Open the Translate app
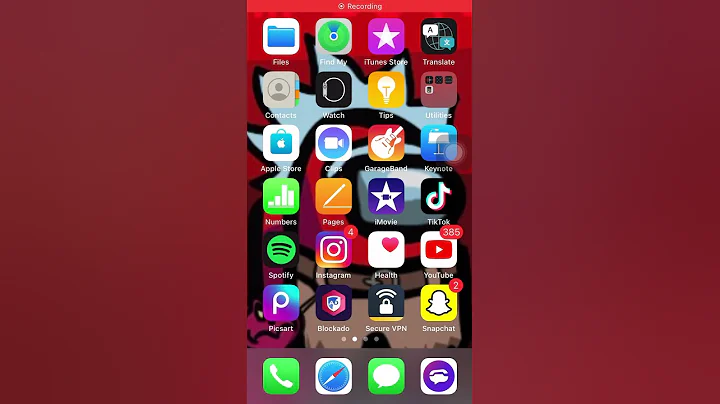720x404 pixels. click(x=439, y=37)
